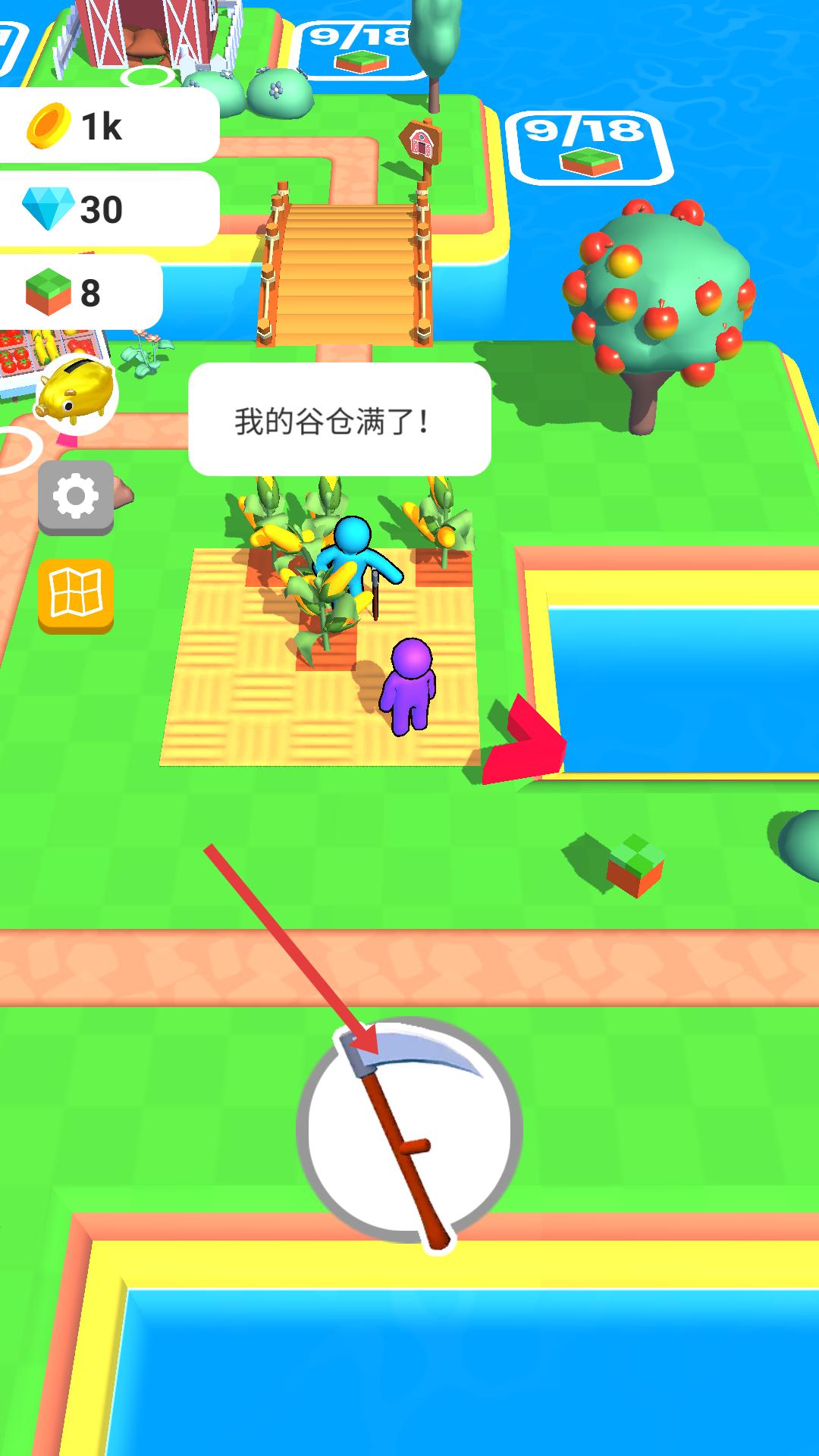Open the settings gear
The image size is (819, 1456).
click(76, 497)
